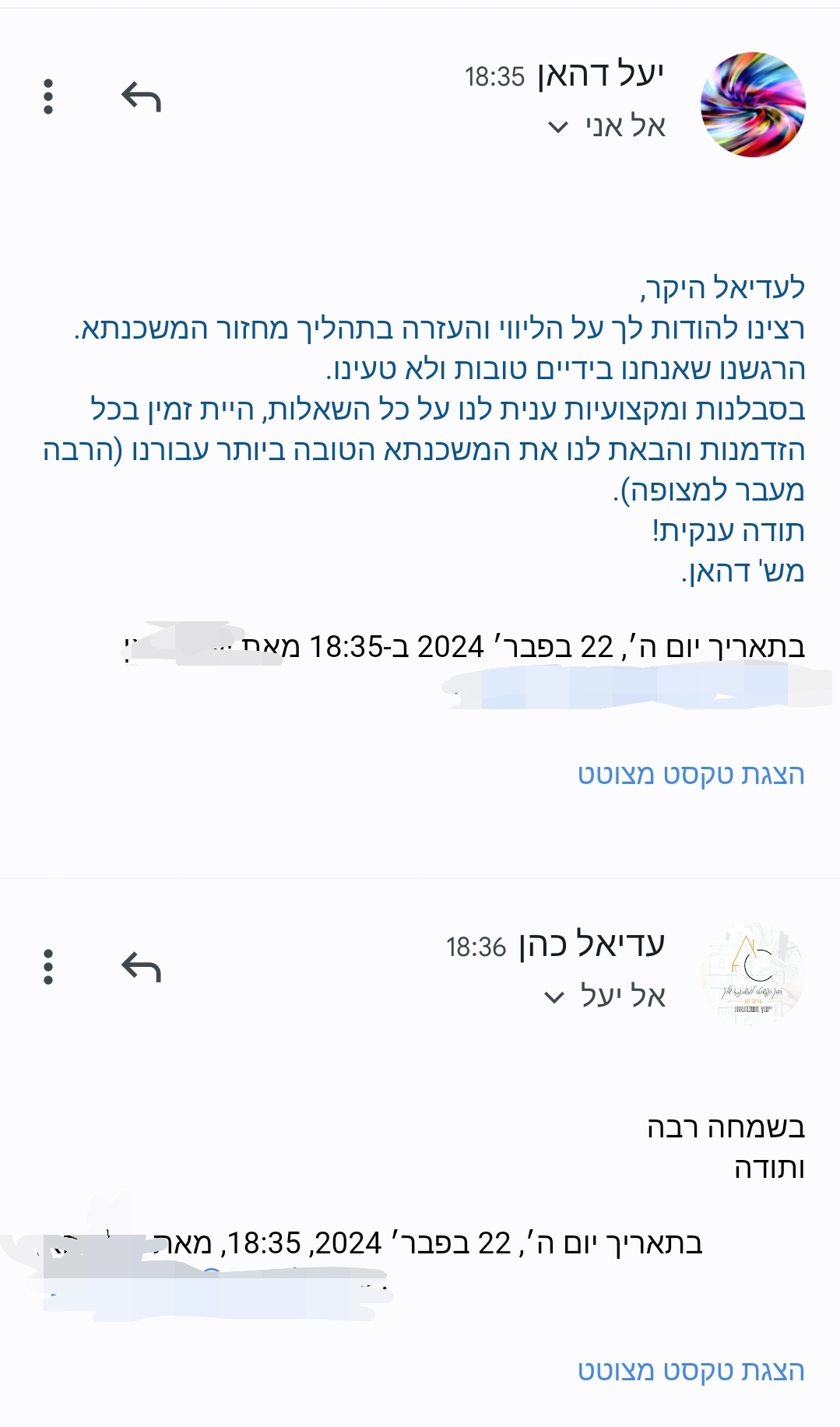Viewport: 840px width, 1427px height.
Task: Open יעל דהאן's colorful swirl avatar
Action: 753,104
